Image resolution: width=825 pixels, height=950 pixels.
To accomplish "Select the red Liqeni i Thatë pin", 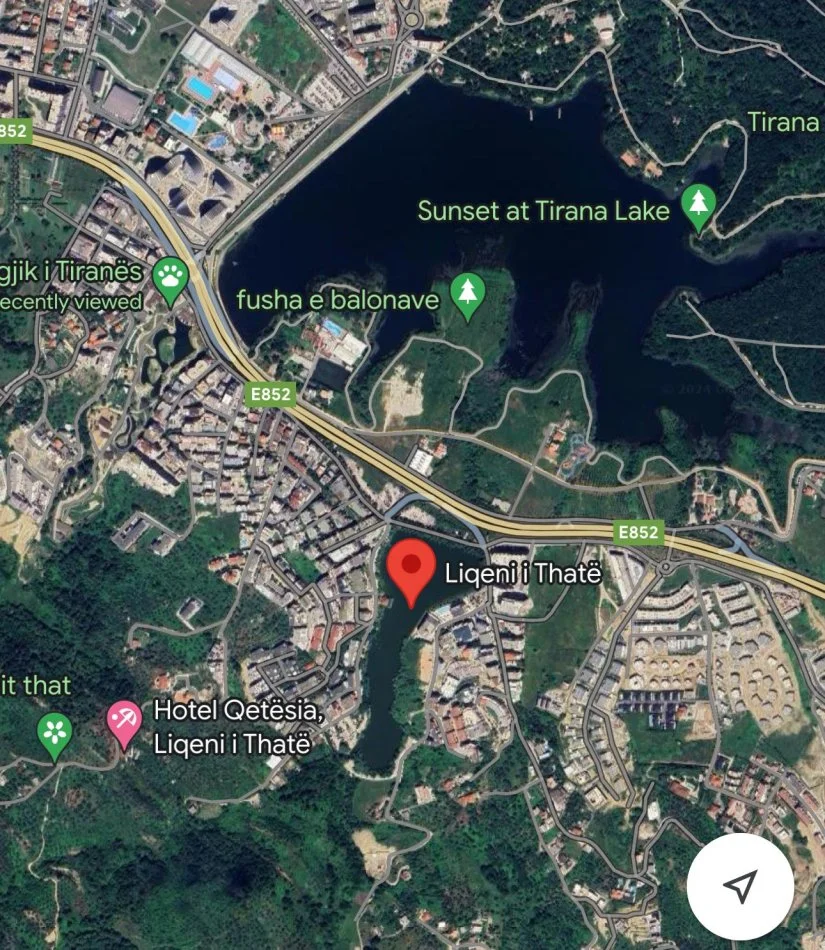I will 411,568.
